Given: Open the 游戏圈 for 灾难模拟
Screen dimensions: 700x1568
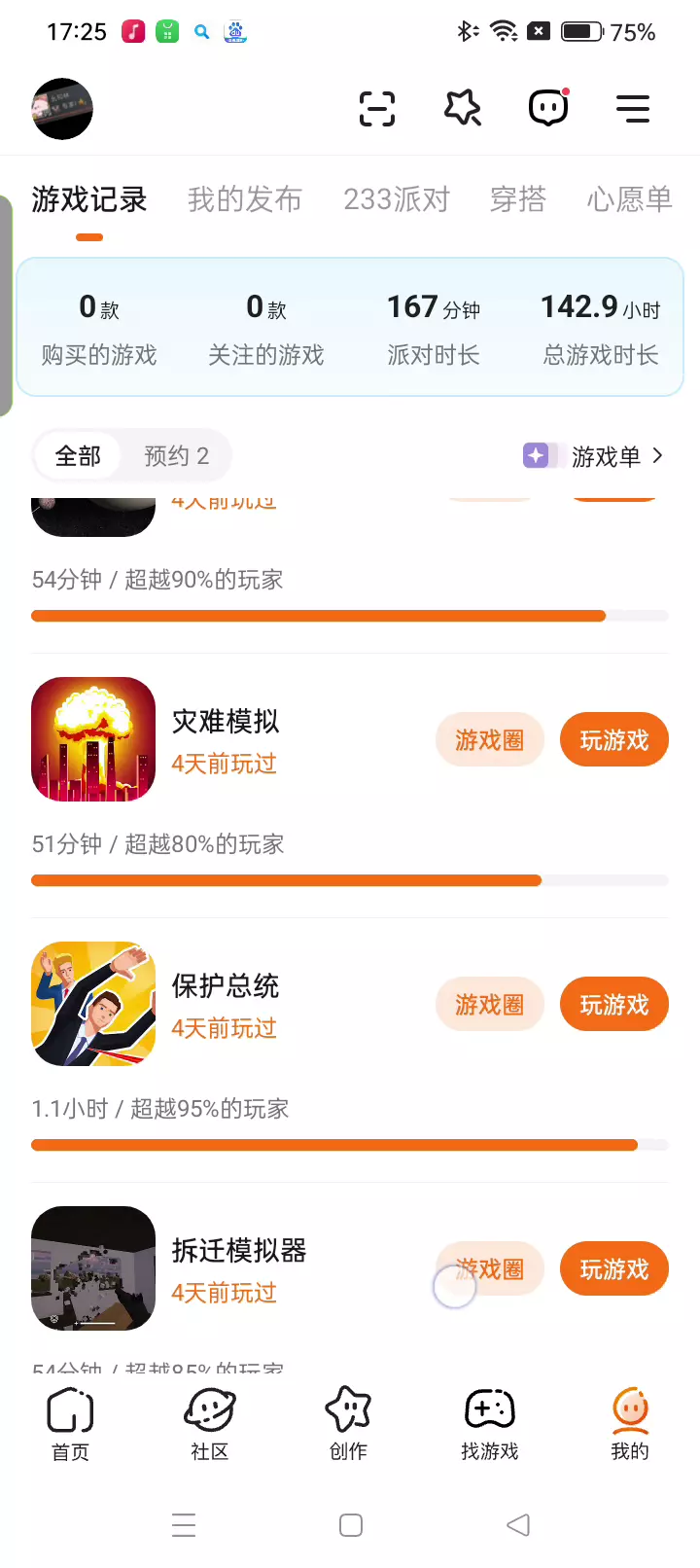Looking at the screenshot, I should 489,740.
